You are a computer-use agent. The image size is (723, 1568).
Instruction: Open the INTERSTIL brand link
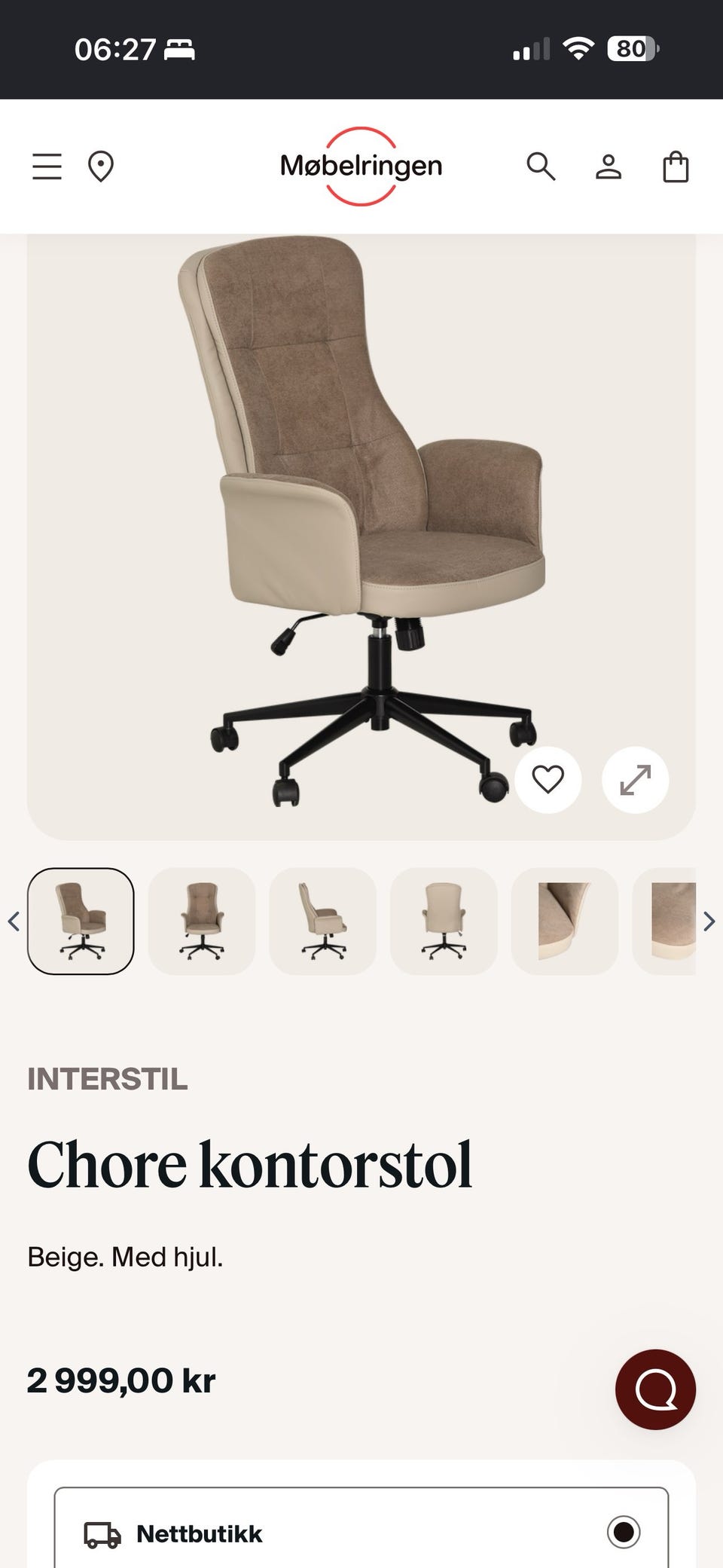click(108, 1079)
